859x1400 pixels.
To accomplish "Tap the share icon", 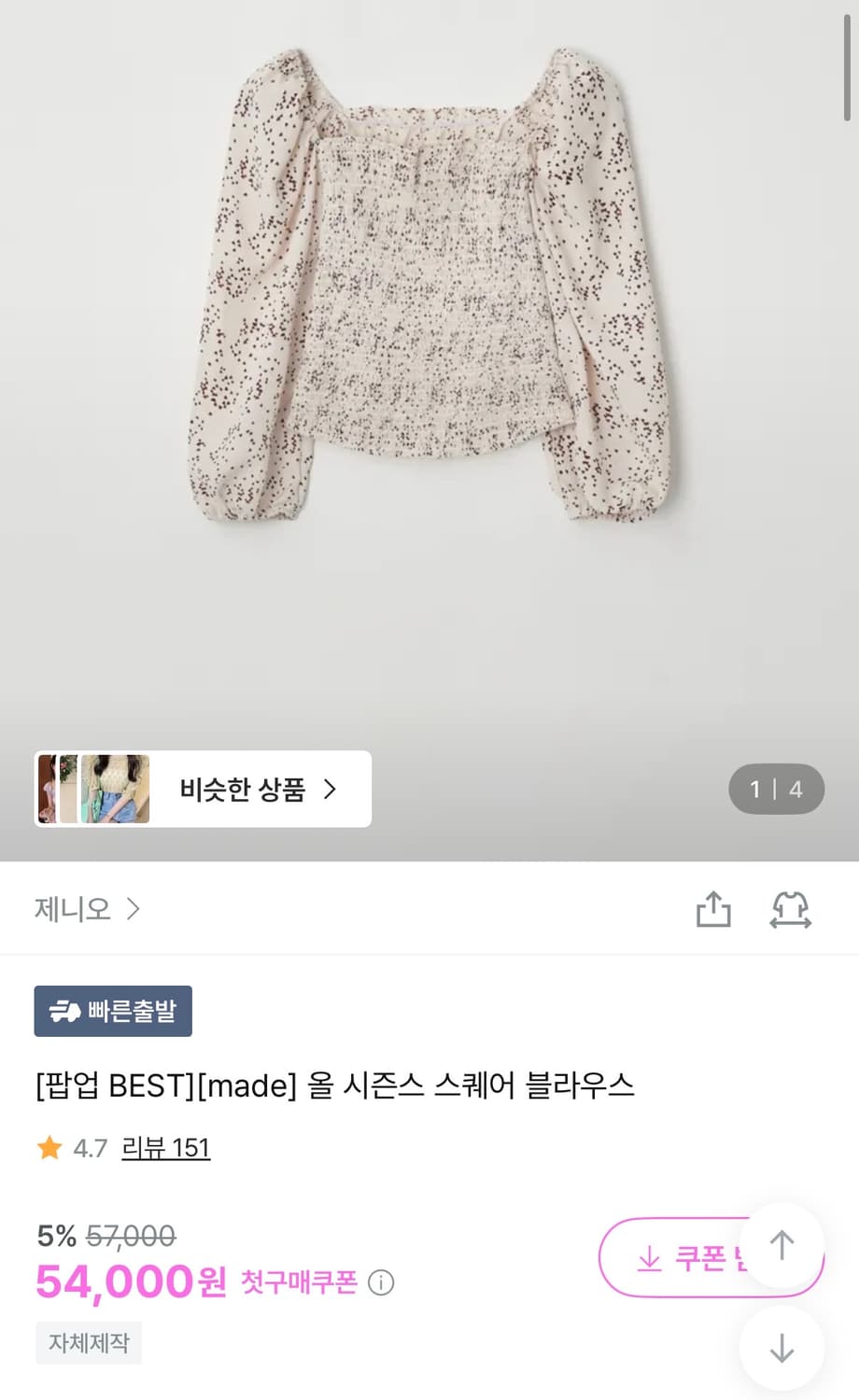I will [714, 909].
